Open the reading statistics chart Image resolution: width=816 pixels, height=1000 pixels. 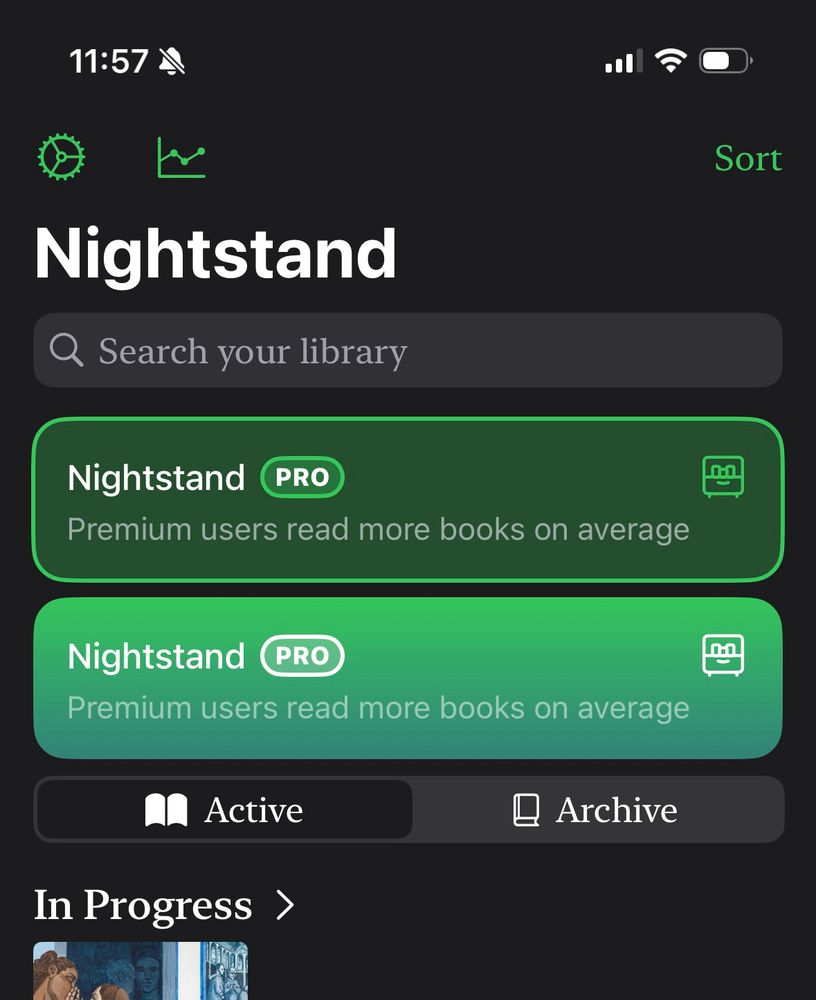tap(181, 158)
